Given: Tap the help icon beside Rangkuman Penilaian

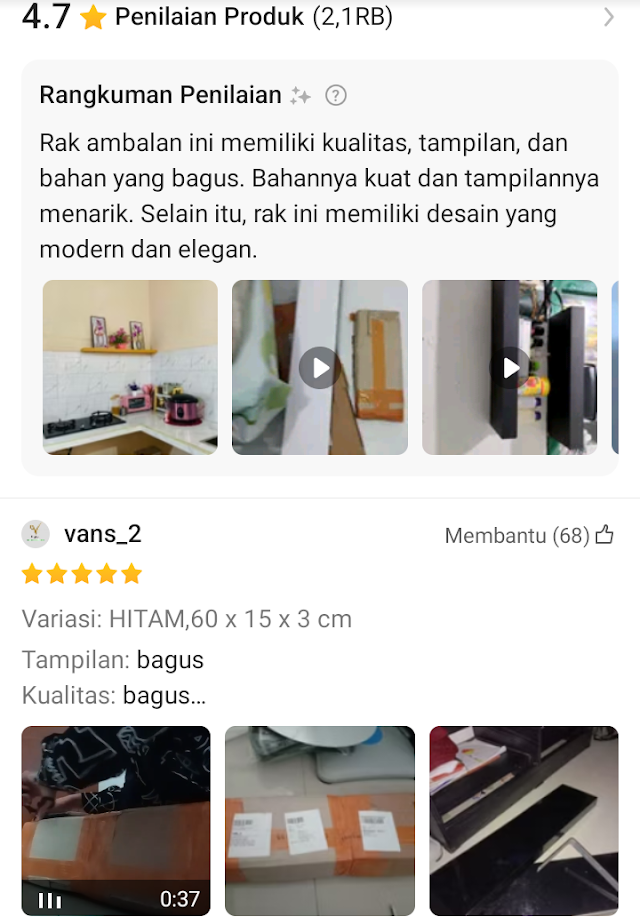Looking at the screenshot, I should (x=336, y=96).
